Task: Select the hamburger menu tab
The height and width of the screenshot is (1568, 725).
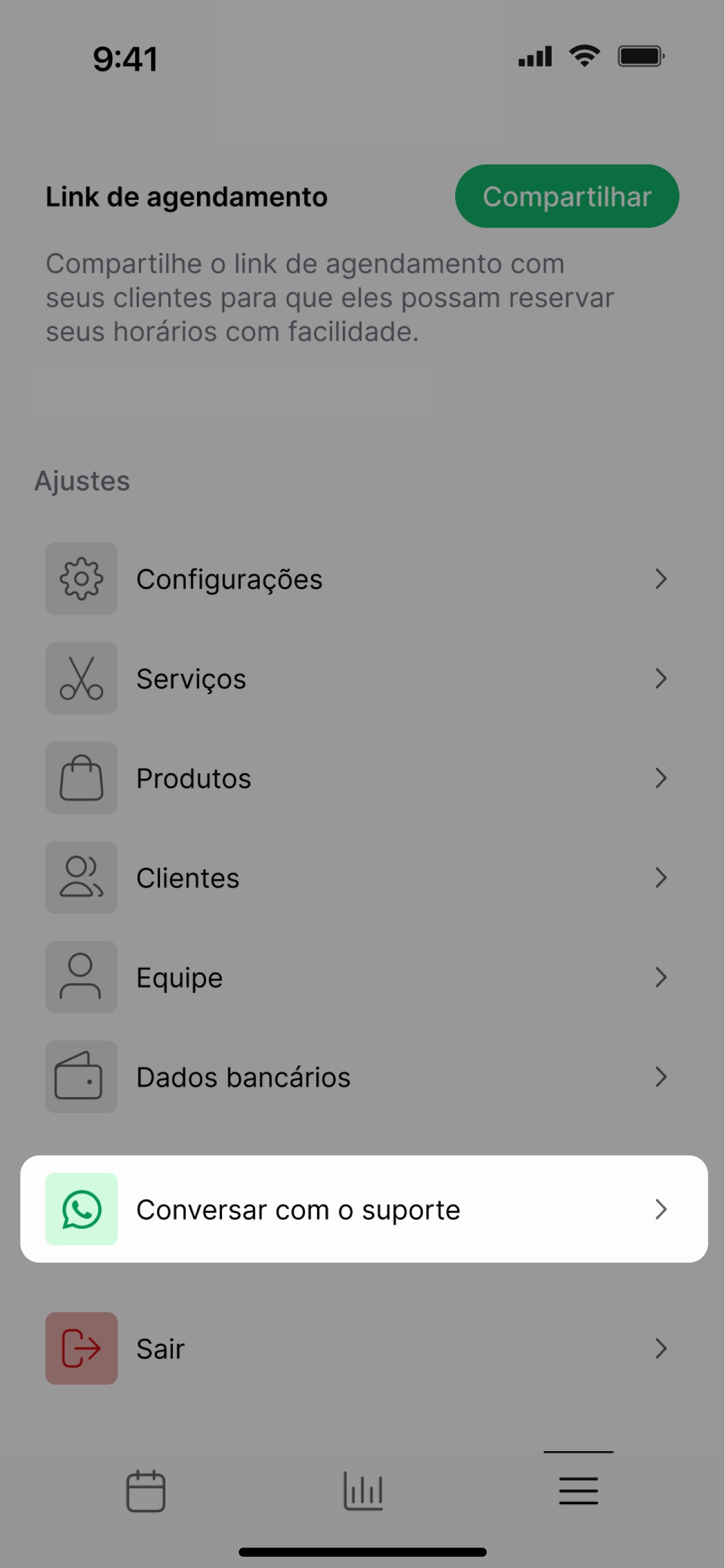Action: (578, 1491)
